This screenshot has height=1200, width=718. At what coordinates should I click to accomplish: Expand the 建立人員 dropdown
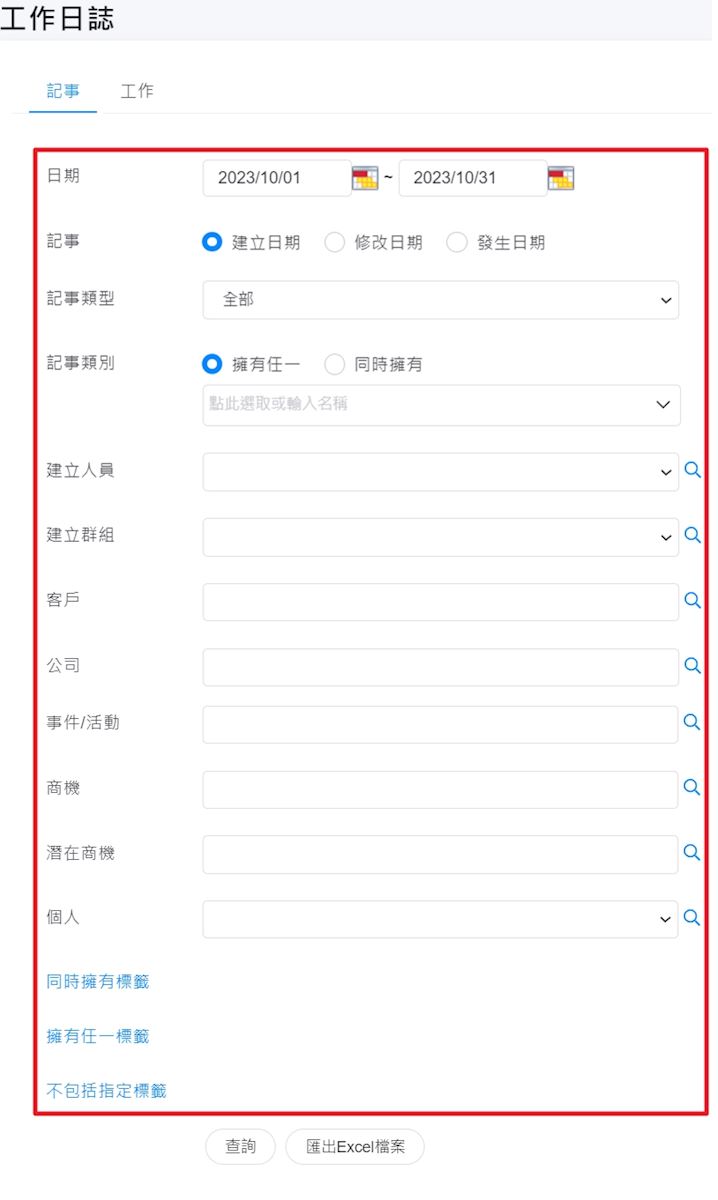click(440, 472)
